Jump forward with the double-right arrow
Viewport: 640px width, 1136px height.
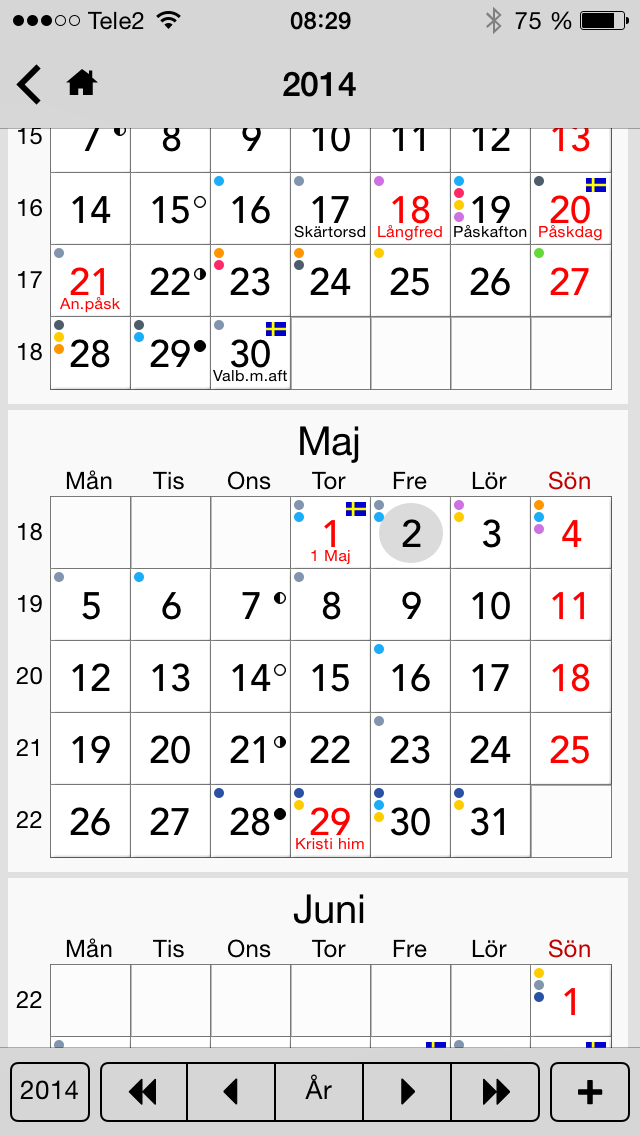coord(496,1091)
